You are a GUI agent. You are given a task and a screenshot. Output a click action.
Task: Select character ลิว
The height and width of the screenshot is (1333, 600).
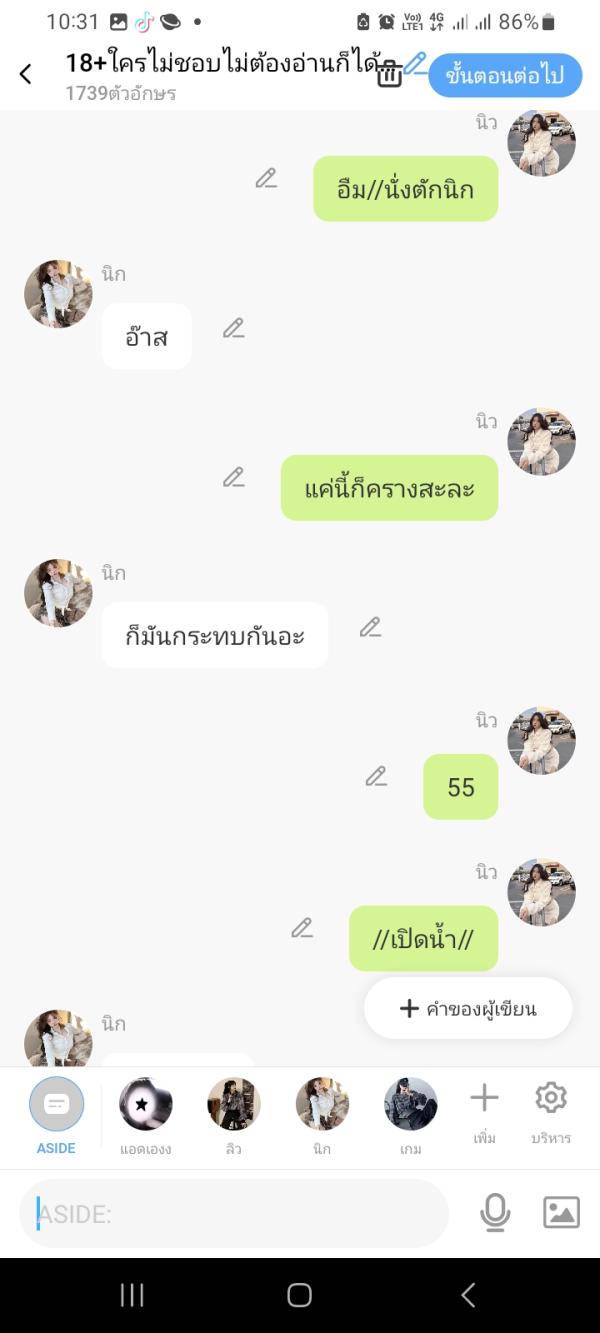pos(233,1115)
